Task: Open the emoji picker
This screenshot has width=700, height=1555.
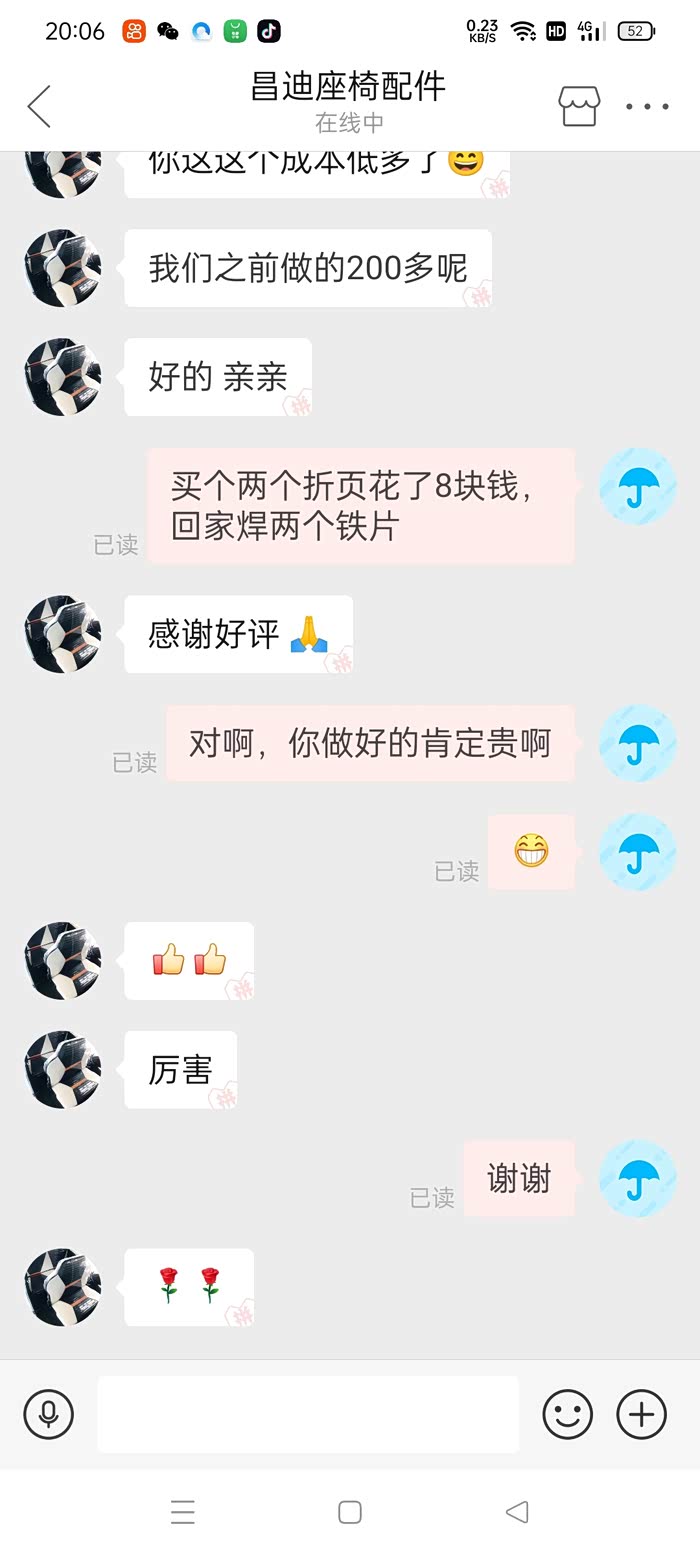Action: pos(567,1414)
